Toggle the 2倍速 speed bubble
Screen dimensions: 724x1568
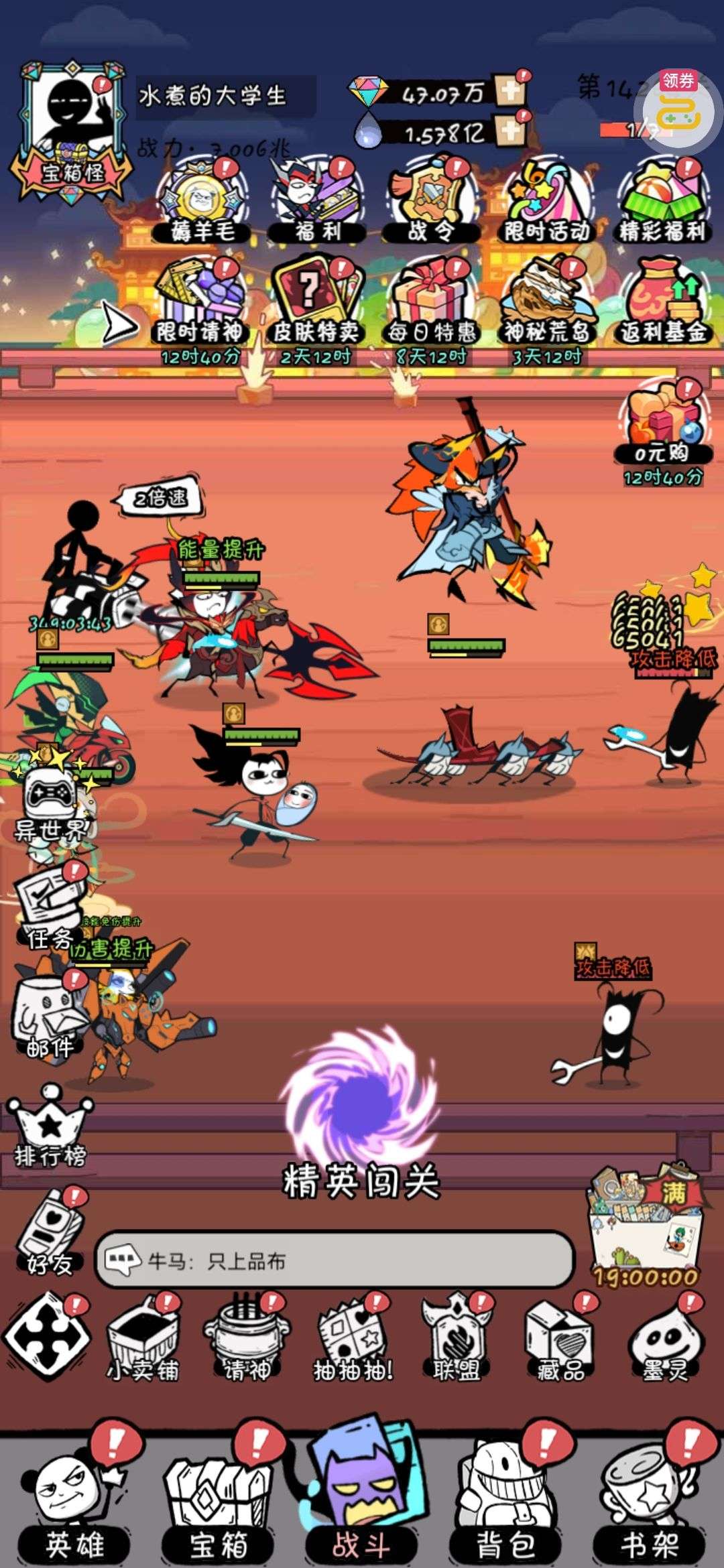tap(161, 498)
